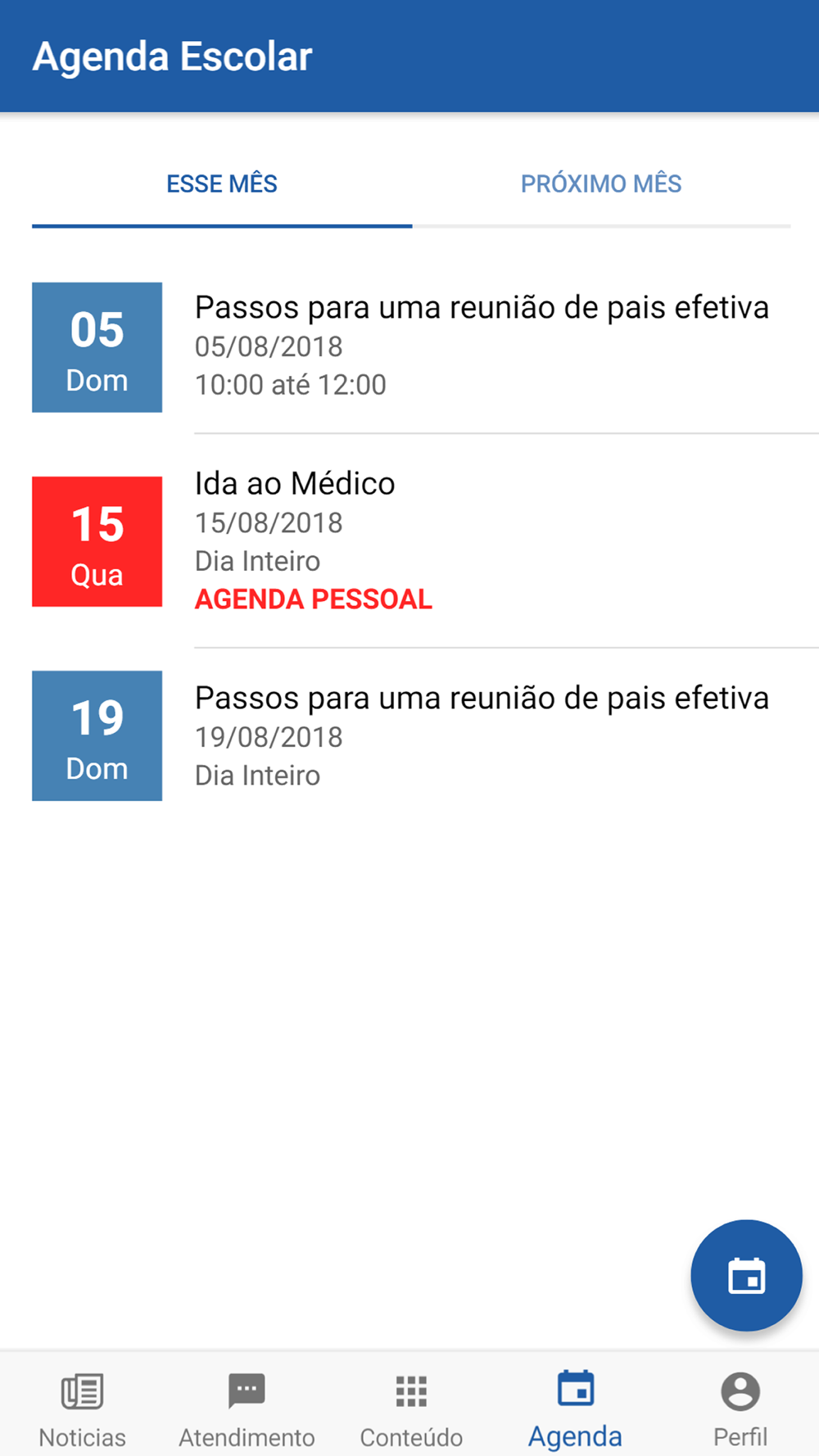Switch to the Esse Mês tab
The image size is (819, 1456).
pos(222,184)
